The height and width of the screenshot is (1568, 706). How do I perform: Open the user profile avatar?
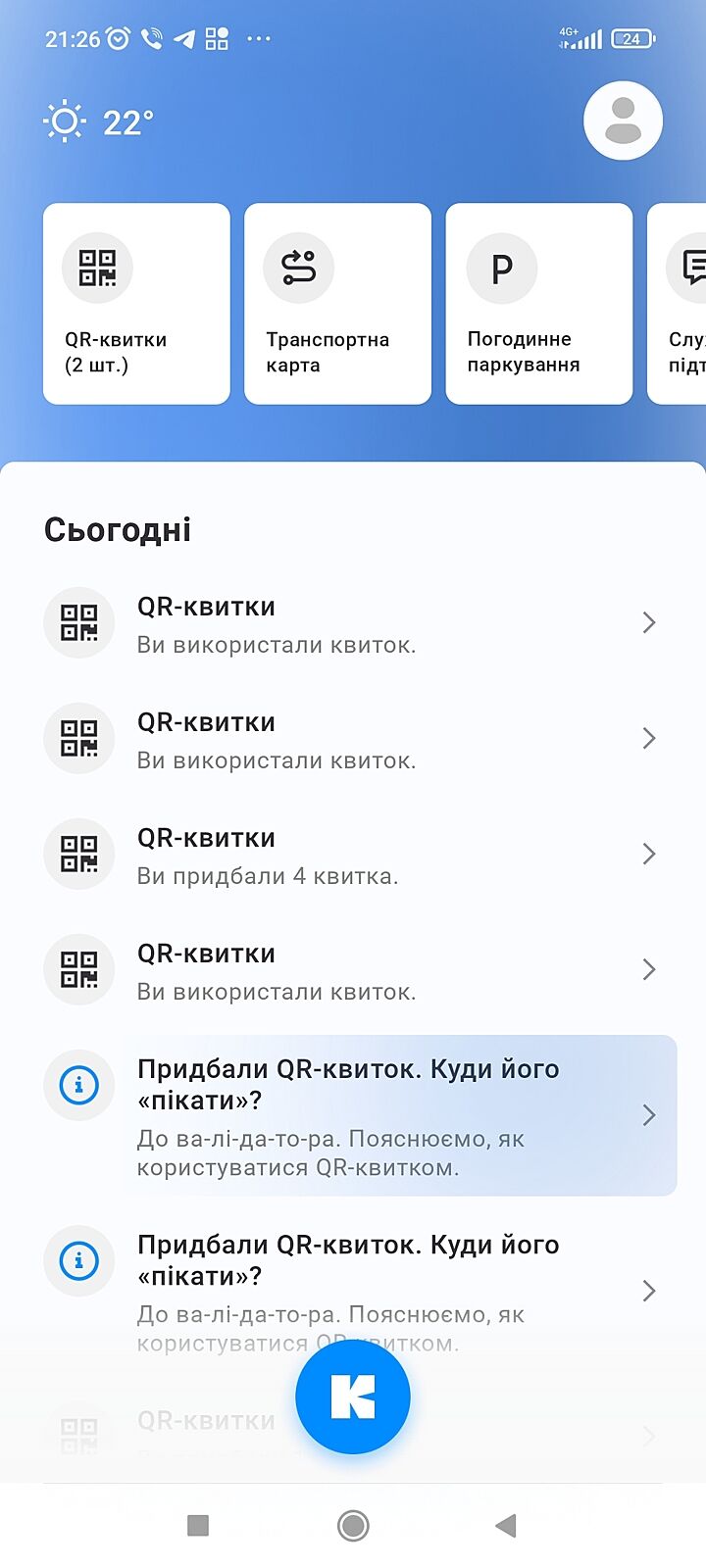623,121
